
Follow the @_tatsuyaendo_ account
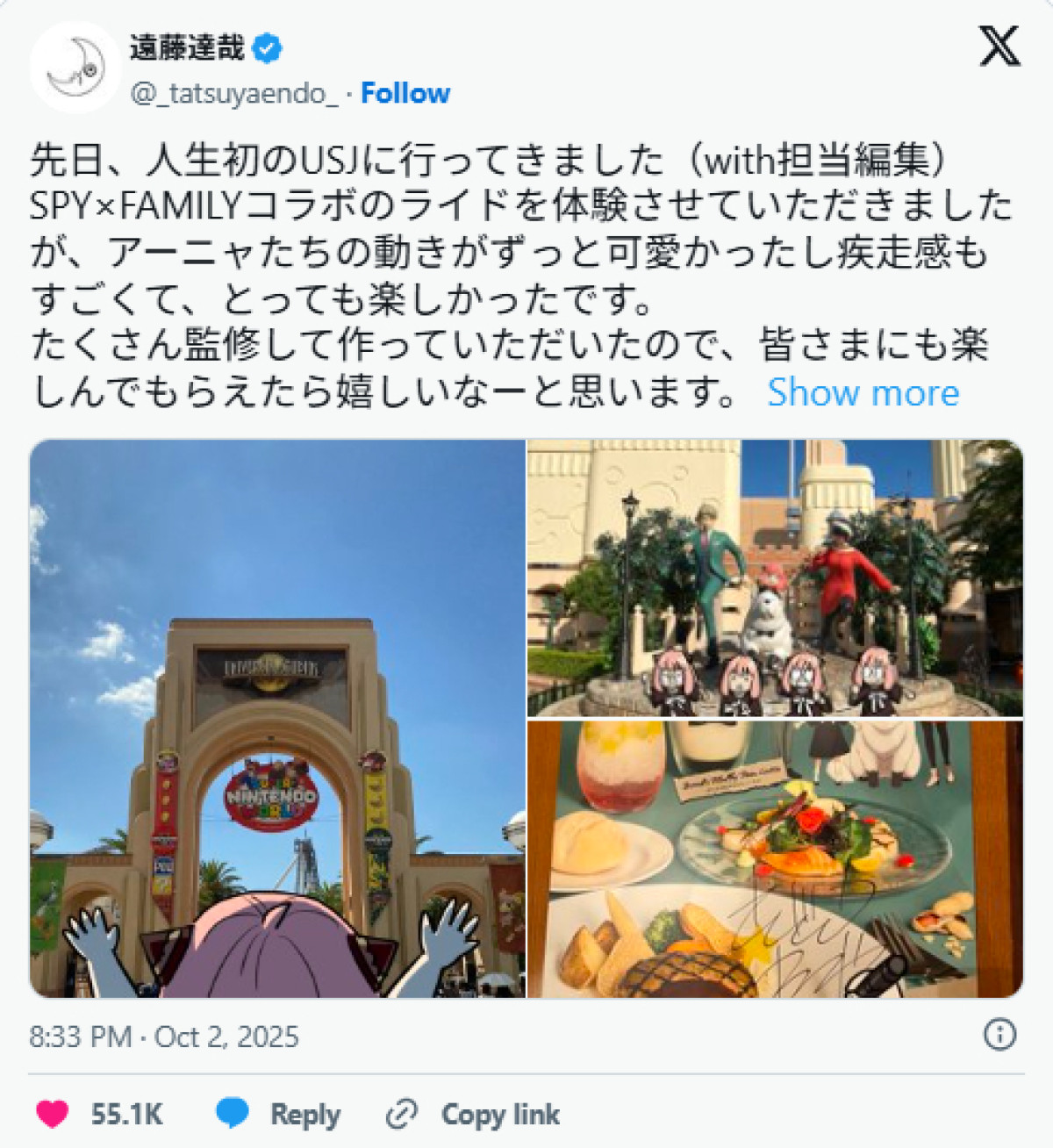click(405, 93)
